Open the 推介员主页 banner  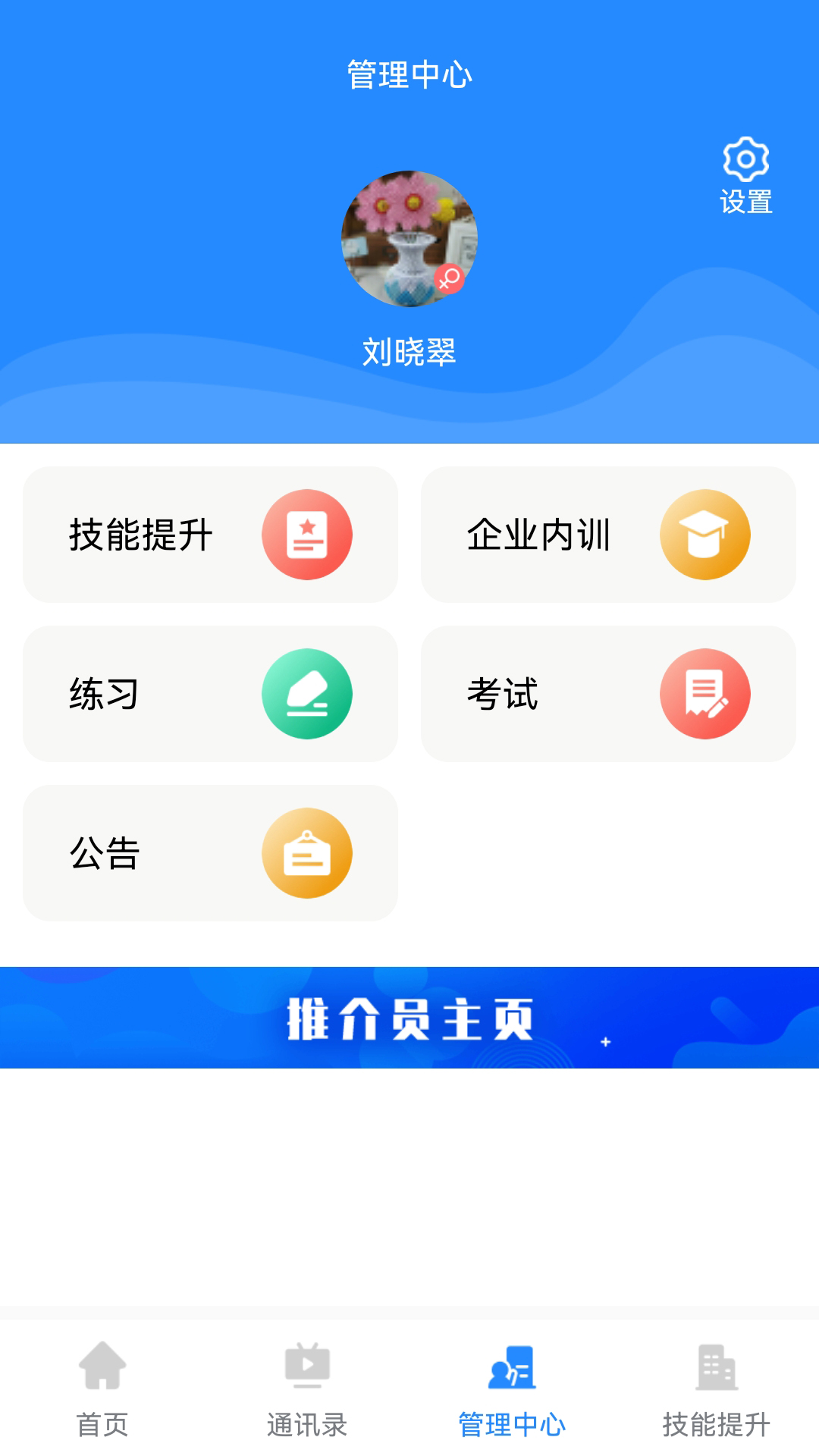click(409, 1018)
